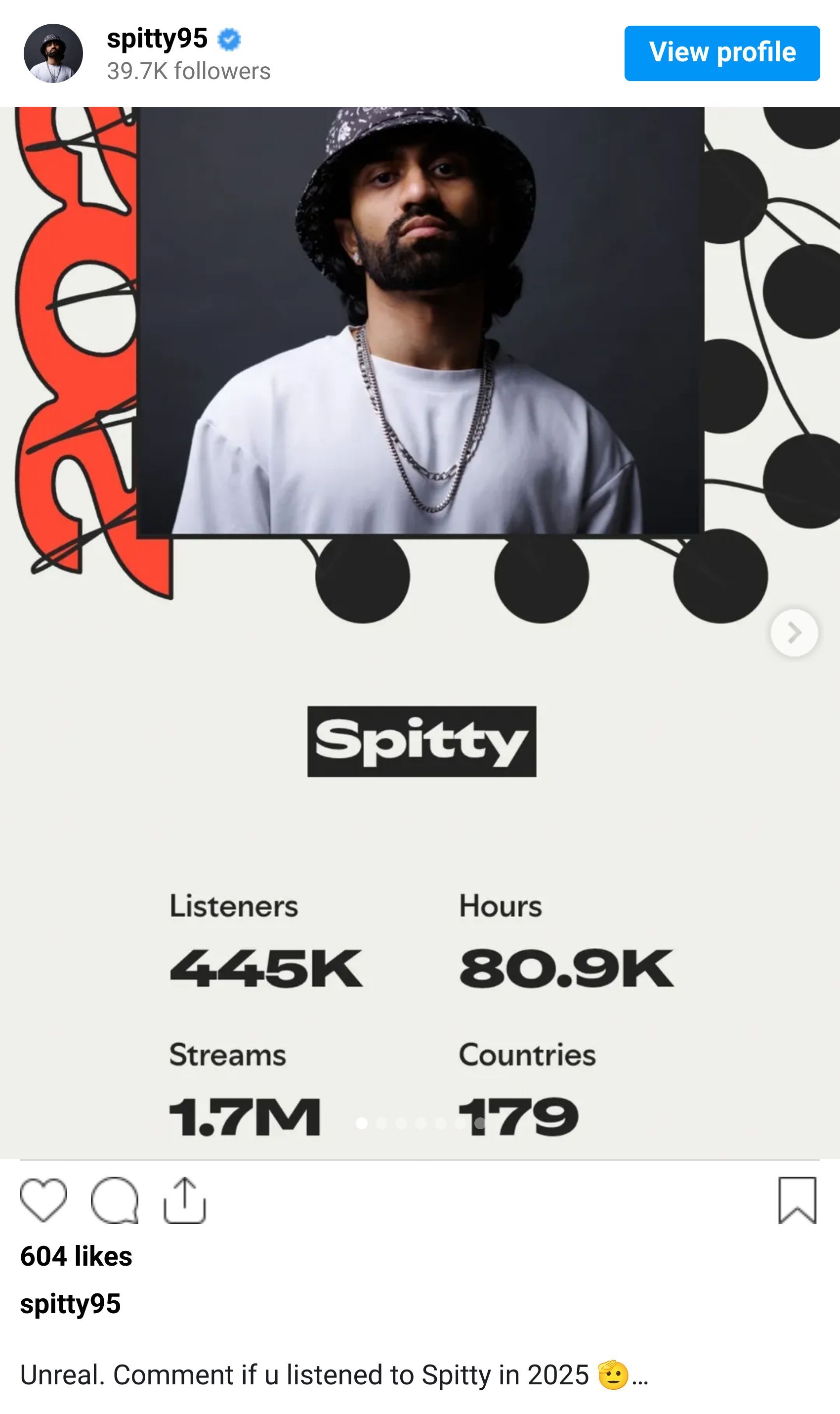Image resolution: width=840 pixels, height=1414 pixels.
Task: Share this post
Action: [184, 1200]
